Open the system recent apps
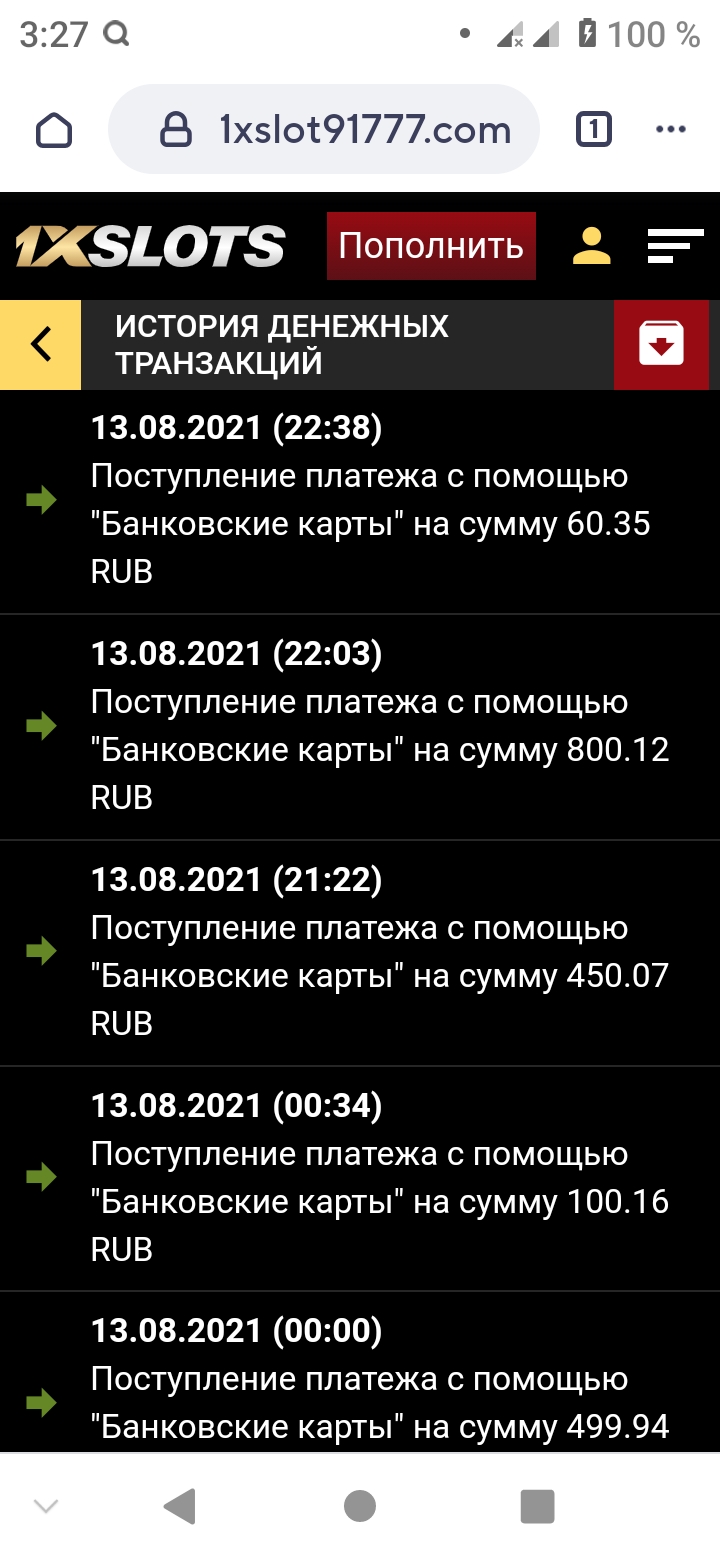720x1560 pixels. click(x=537, y=1506)
